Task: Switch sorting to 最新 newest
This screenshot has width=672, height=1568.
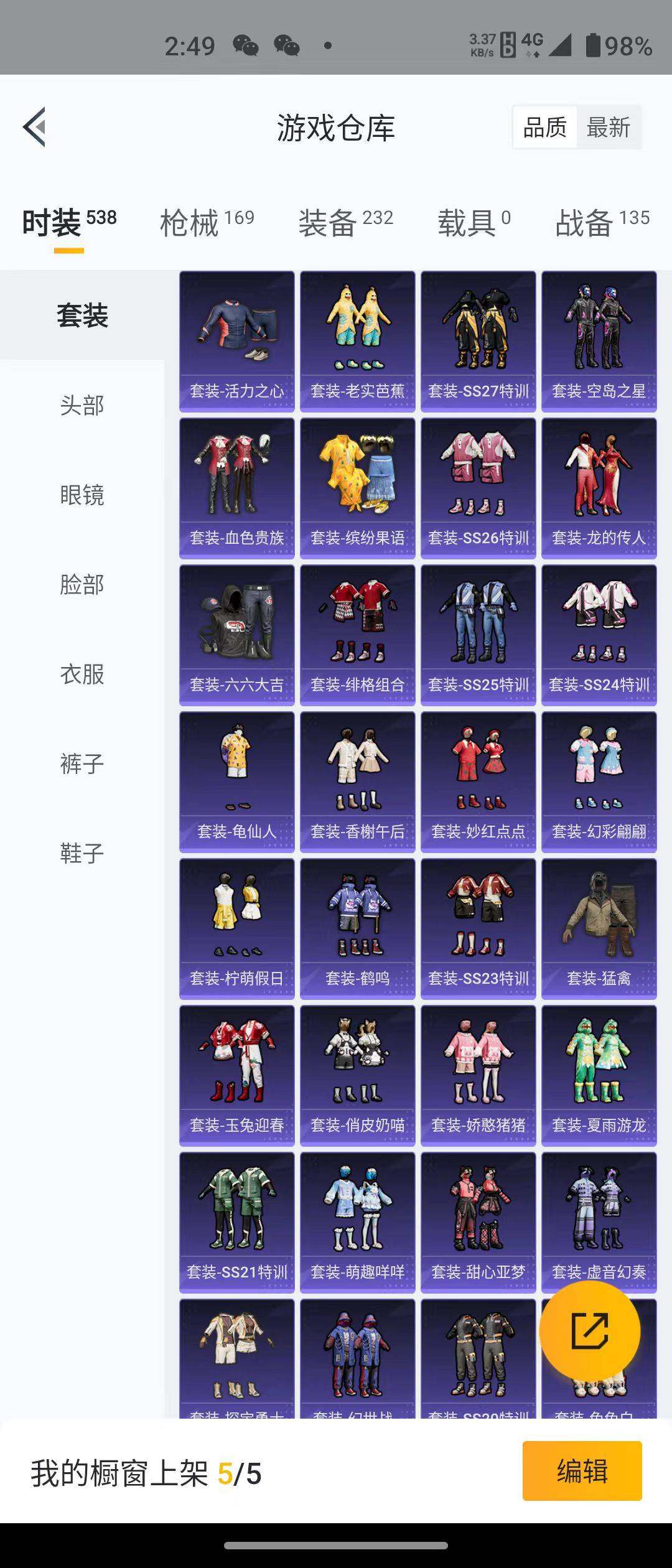Action: pos(608,126)
